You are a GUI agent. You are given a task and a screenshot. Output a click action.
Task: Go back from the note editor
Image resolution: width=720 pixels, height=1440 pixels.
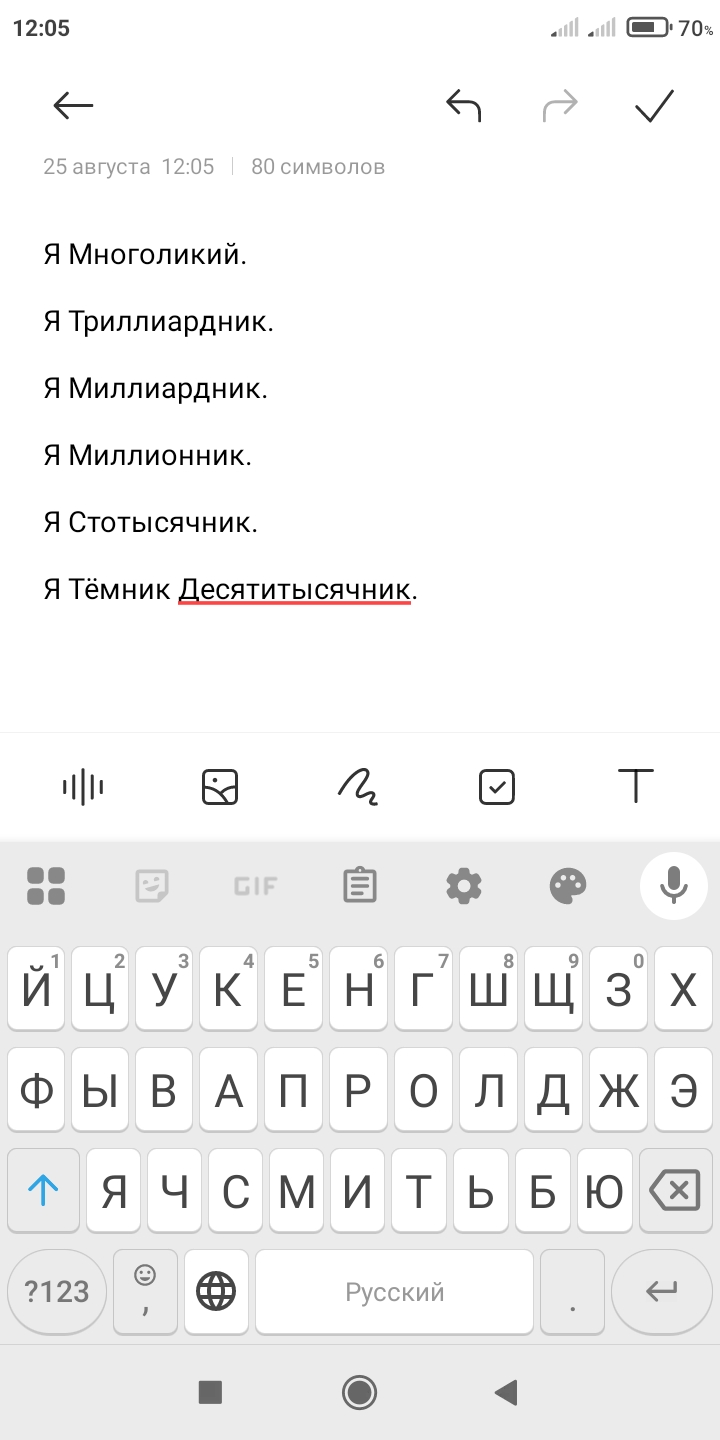point(73,105)
